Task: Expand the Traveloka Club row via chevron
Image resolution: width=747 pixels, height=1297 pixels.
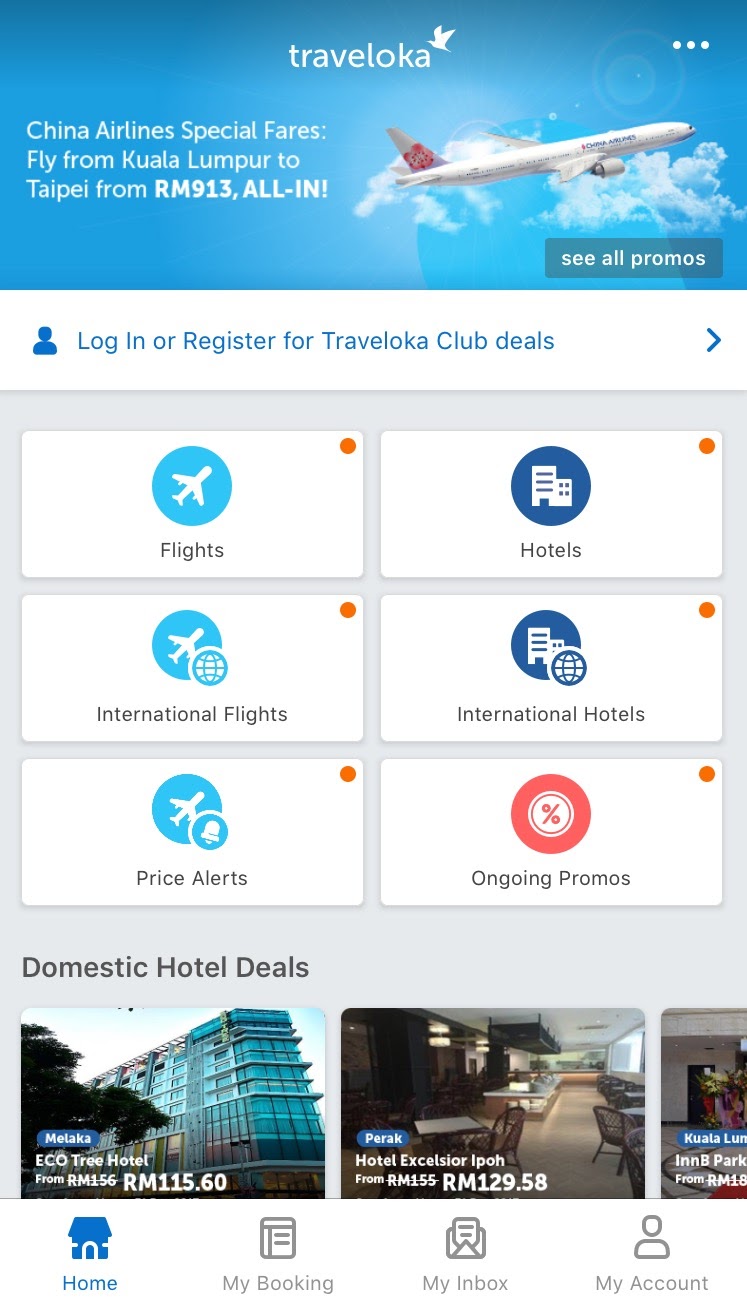Action: tap(714, 340)
